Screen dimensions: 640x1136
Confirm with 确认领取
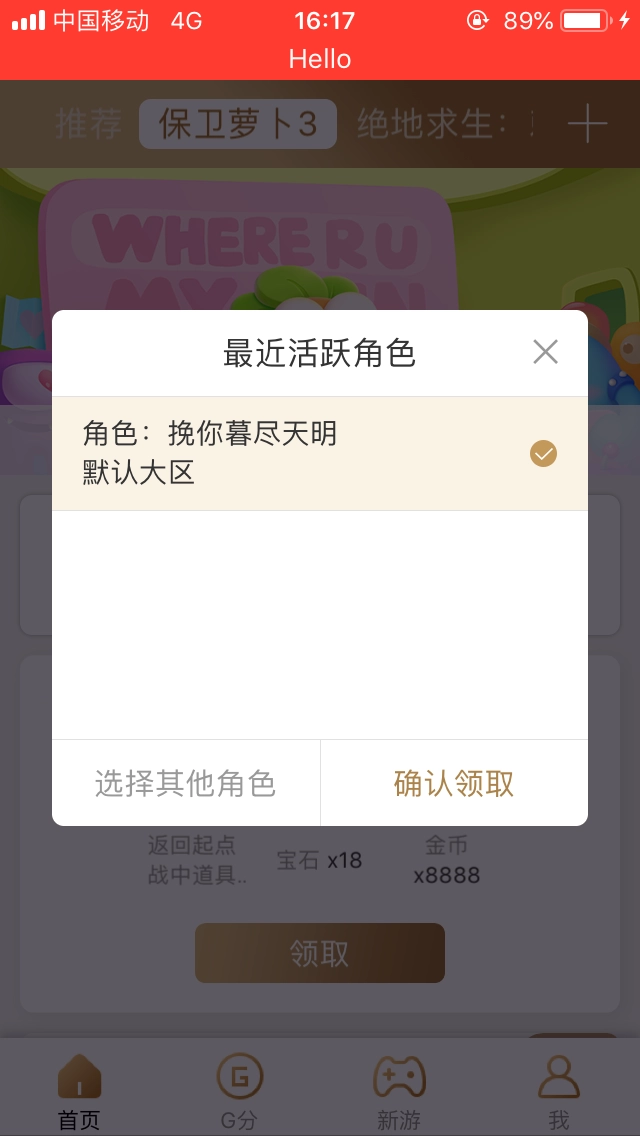pyautogui.click(x=454, y=783)
